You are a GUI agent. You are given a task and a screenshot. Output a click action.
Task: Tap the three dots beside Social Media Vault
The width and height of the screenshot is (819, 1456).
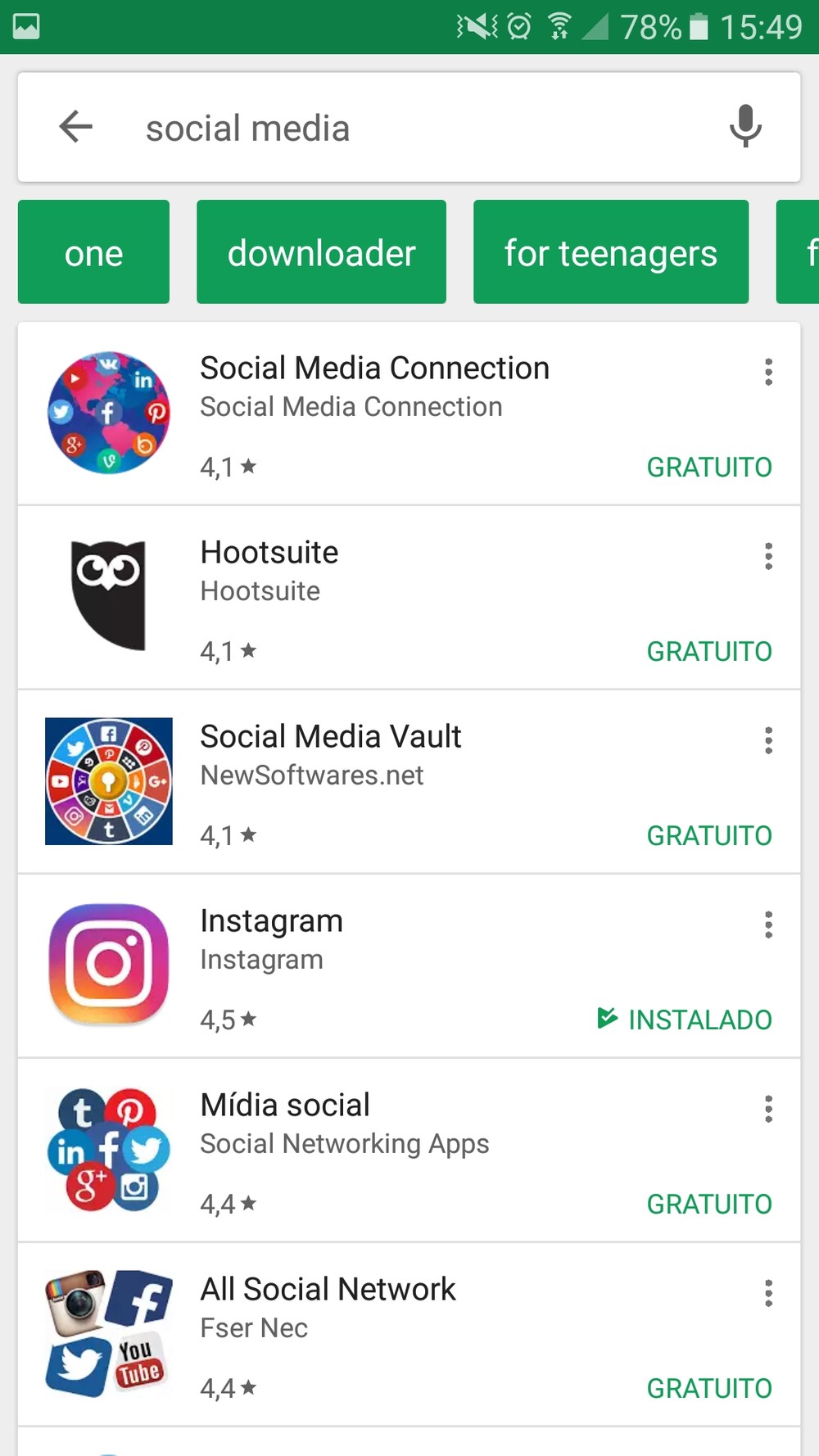(x=768, y=740)
